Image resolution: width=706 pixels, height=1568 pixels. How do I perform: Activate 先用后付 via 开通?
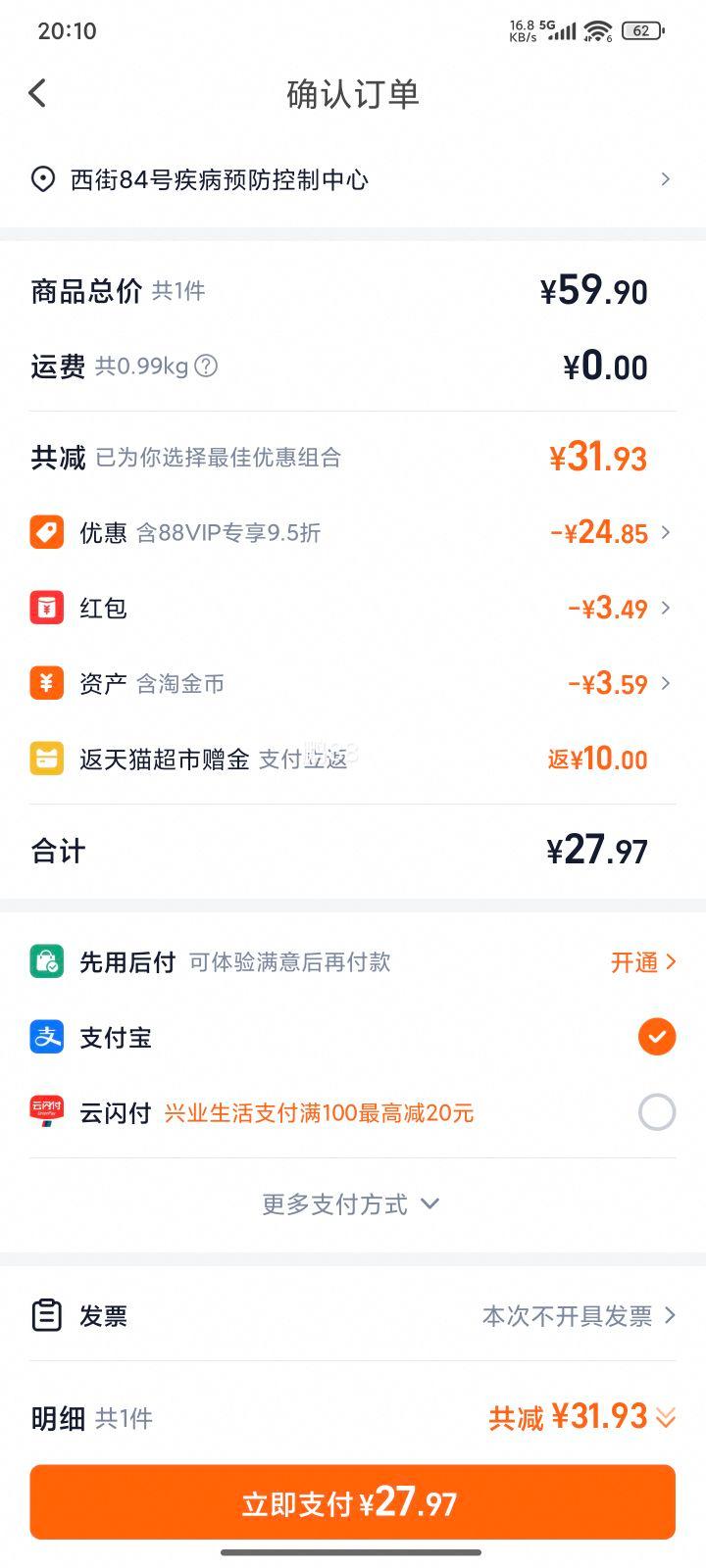[642, 962]
